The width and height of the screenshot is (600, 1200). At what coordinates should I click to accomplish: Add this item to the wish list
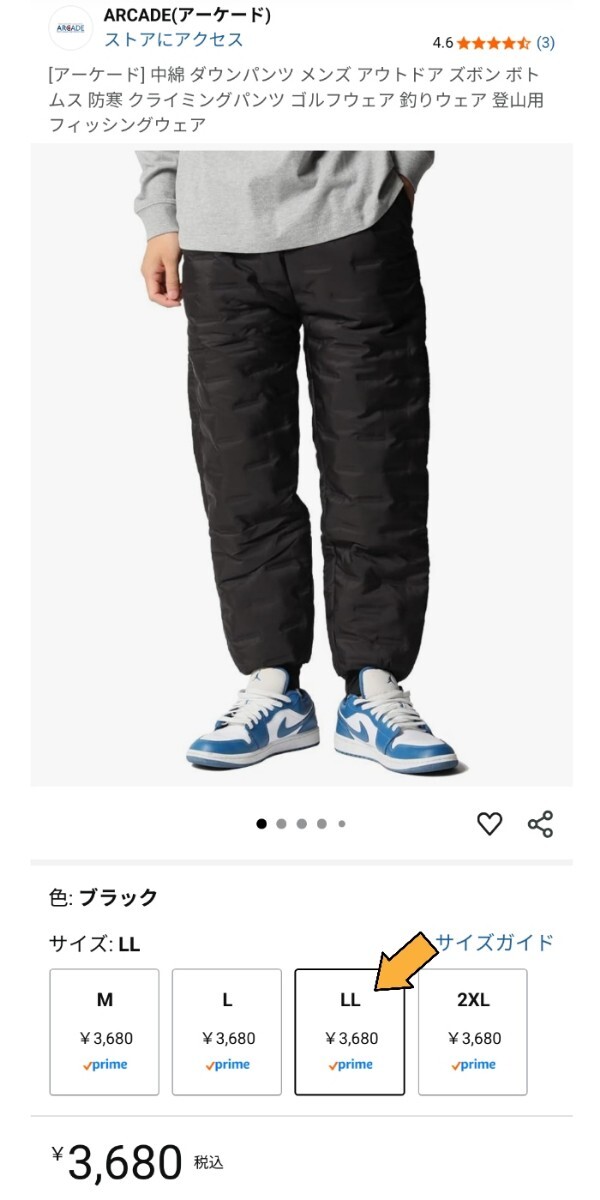pos(489,824)
